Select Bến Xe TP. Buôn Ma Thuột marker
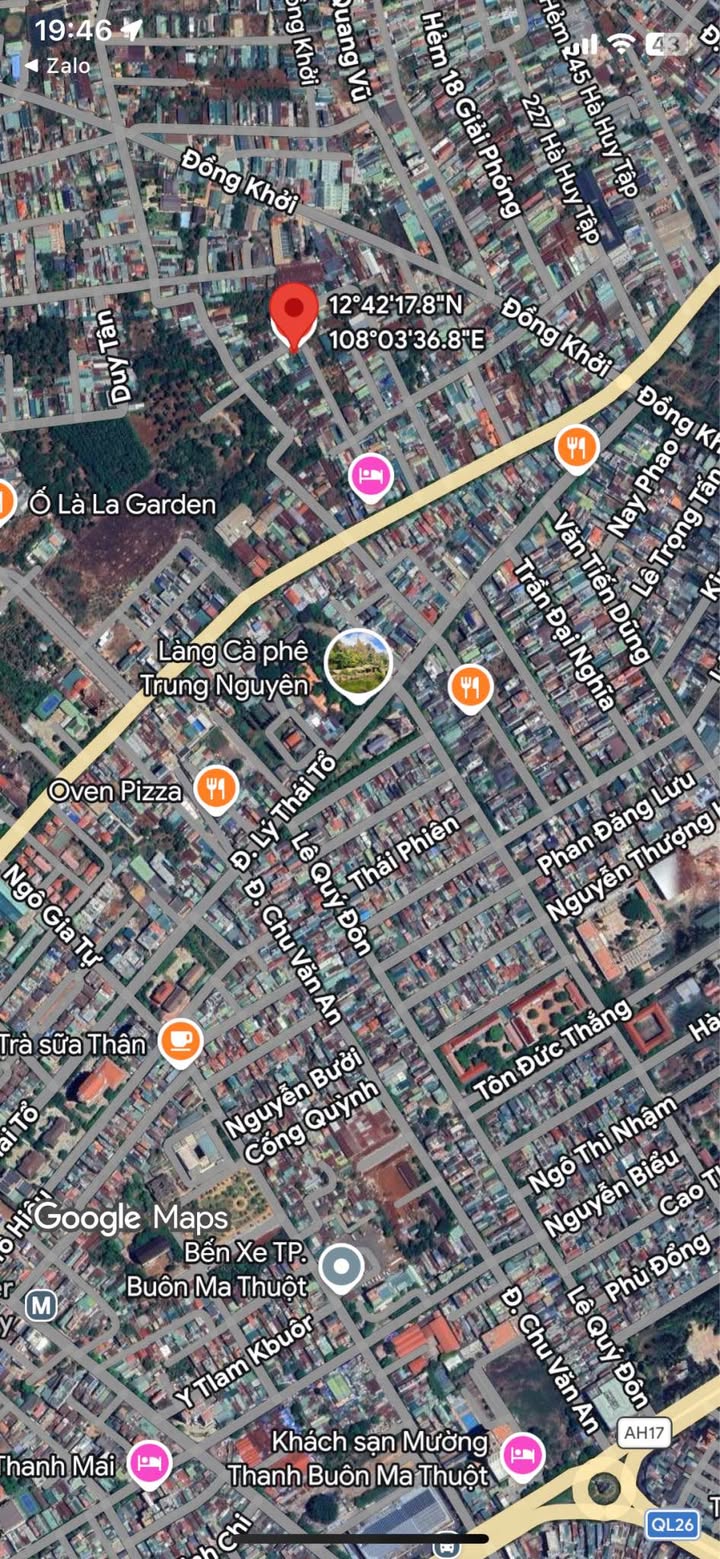This screenshot has height=1559, width=720. tap(342, 1268)
